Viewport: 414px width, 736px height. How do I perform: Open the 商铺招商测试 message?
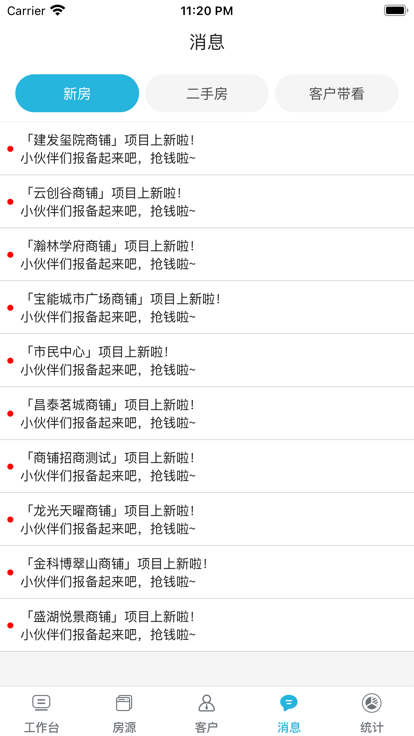click(207, 467)
